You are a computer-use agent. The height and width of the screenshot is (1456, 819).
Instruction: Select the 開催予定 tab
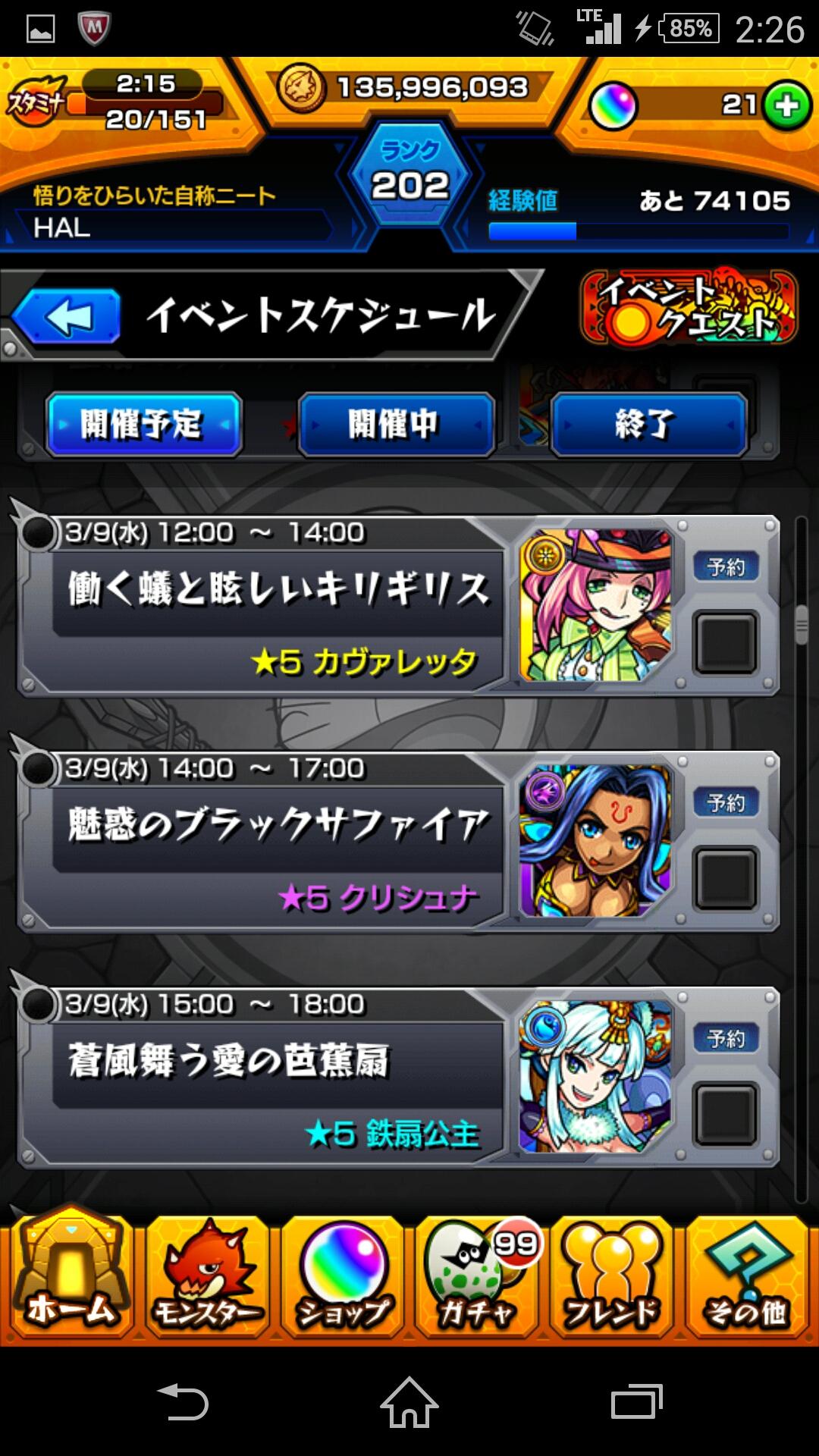(x=144, y=425)
